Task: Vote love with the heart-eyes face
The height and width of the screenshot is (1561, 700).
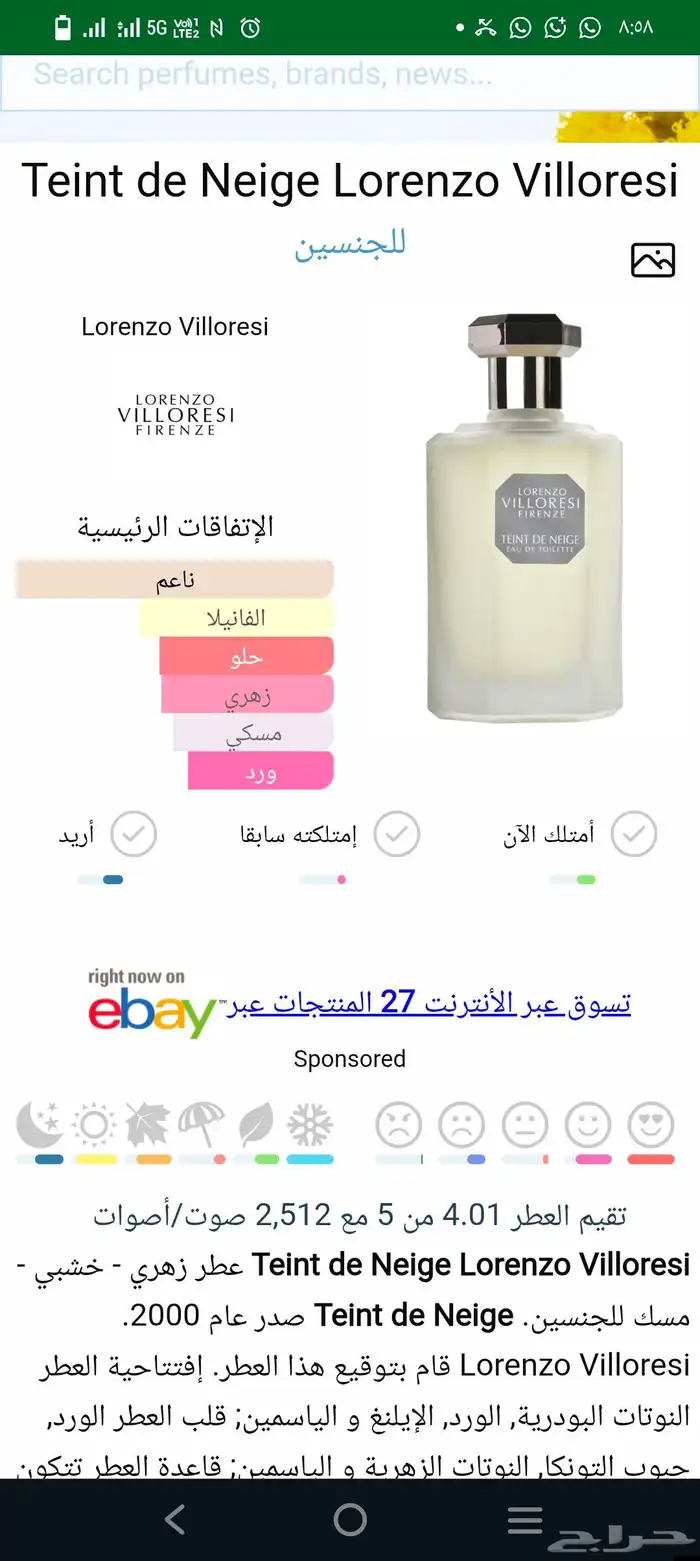Action: [x=651, y=1126]
